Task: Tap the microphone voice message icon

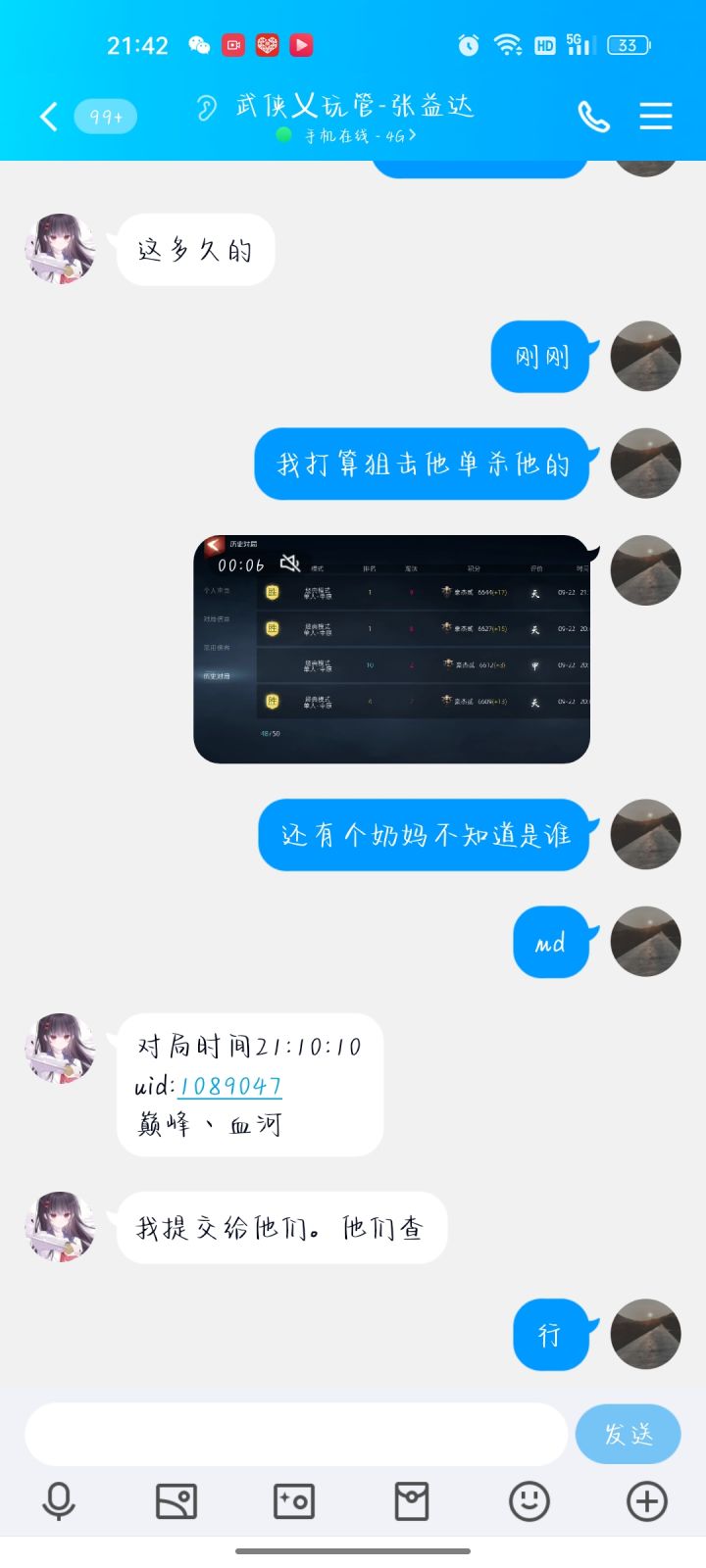Action: 59,1500
